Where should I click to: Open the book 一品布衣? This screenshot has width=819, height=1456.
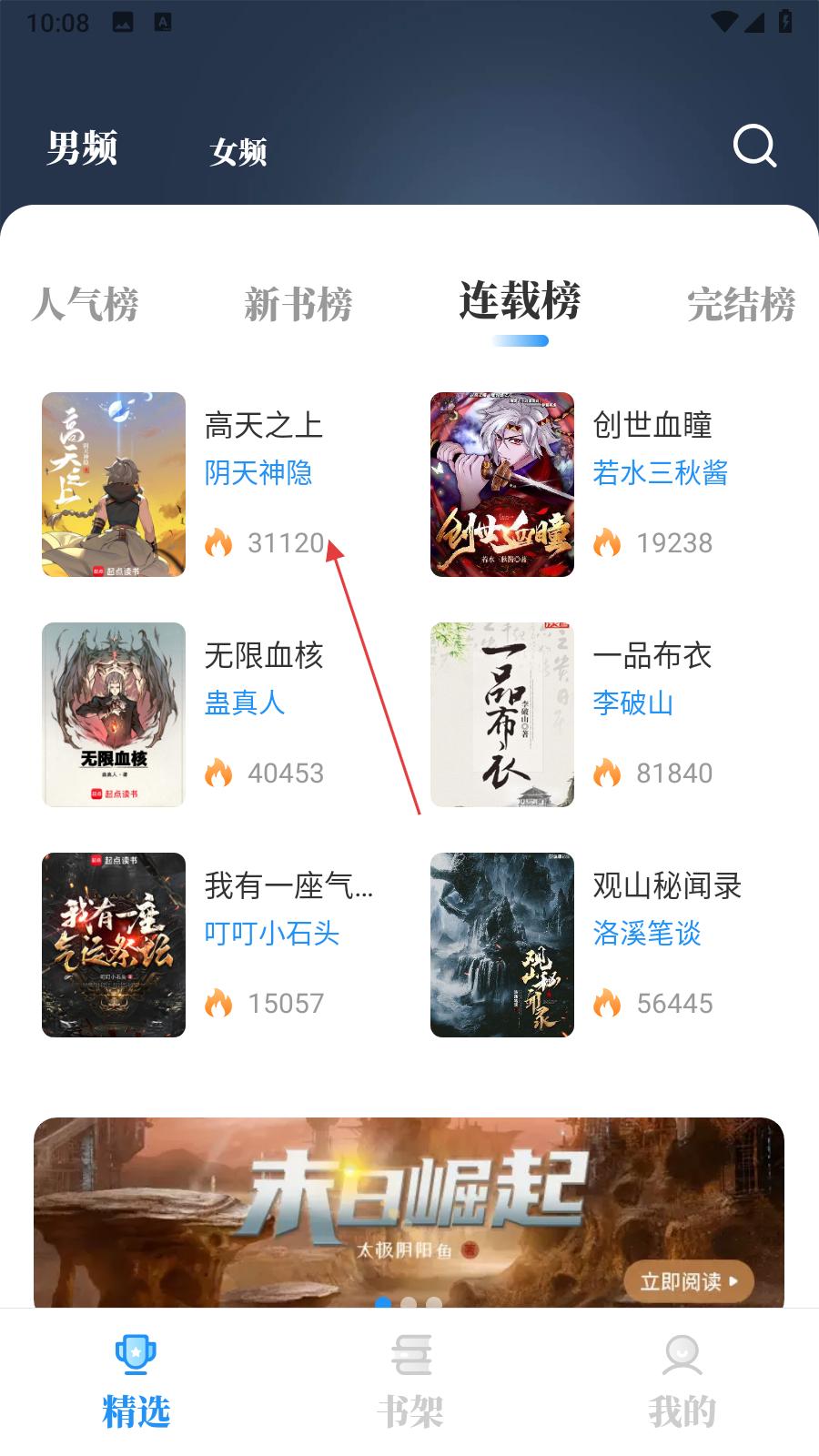coord(502,714)
